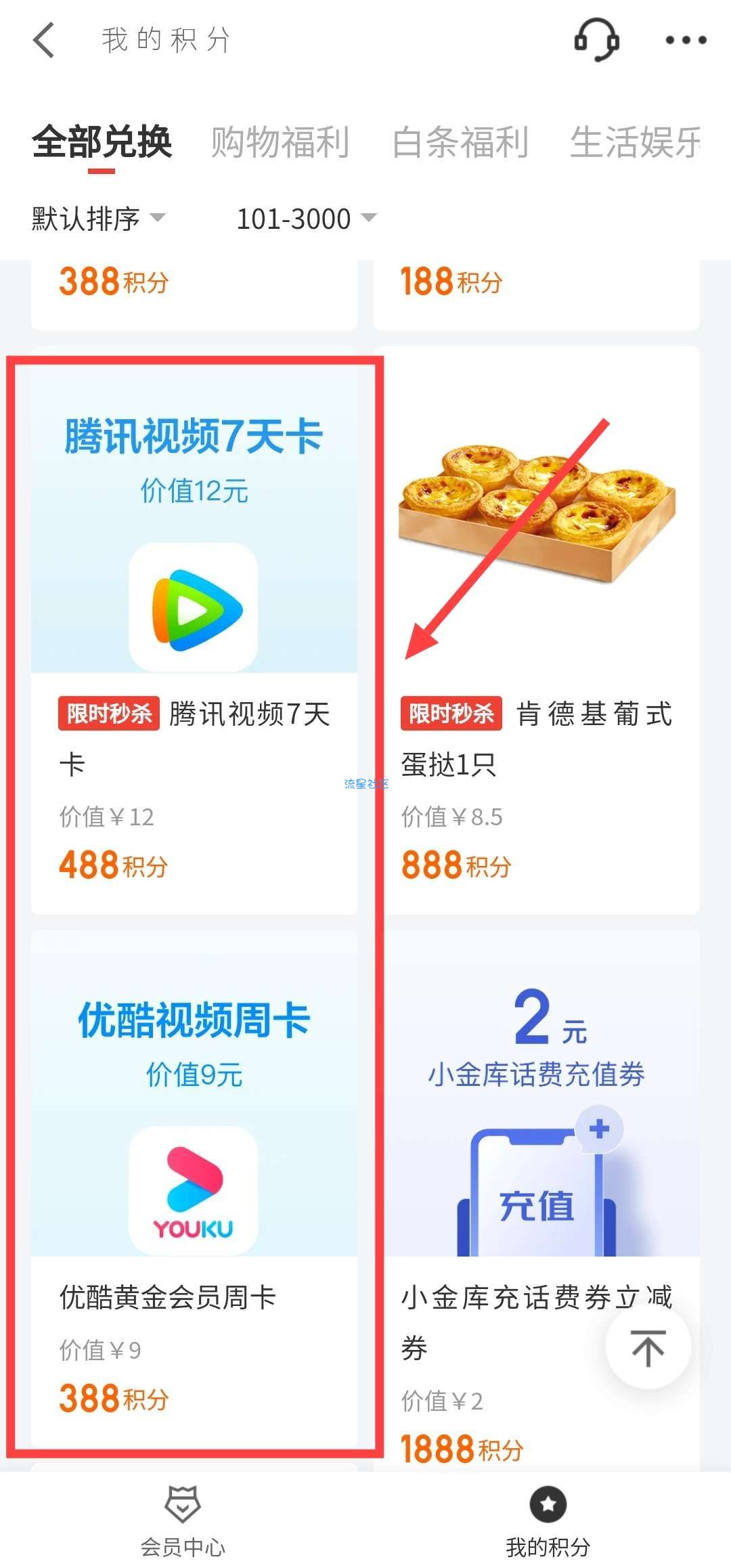
Task: Open customer service headset icon
Action: click(x=596, y=41)
